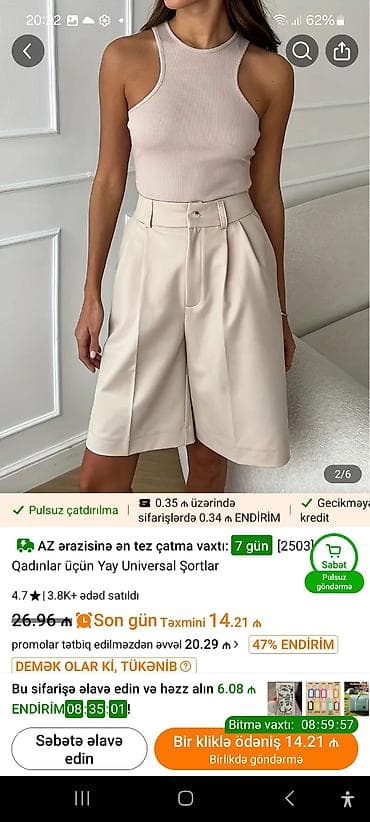
Task: Open the 47% ENDİRİM discount tag
Action: tap(293, 644)
